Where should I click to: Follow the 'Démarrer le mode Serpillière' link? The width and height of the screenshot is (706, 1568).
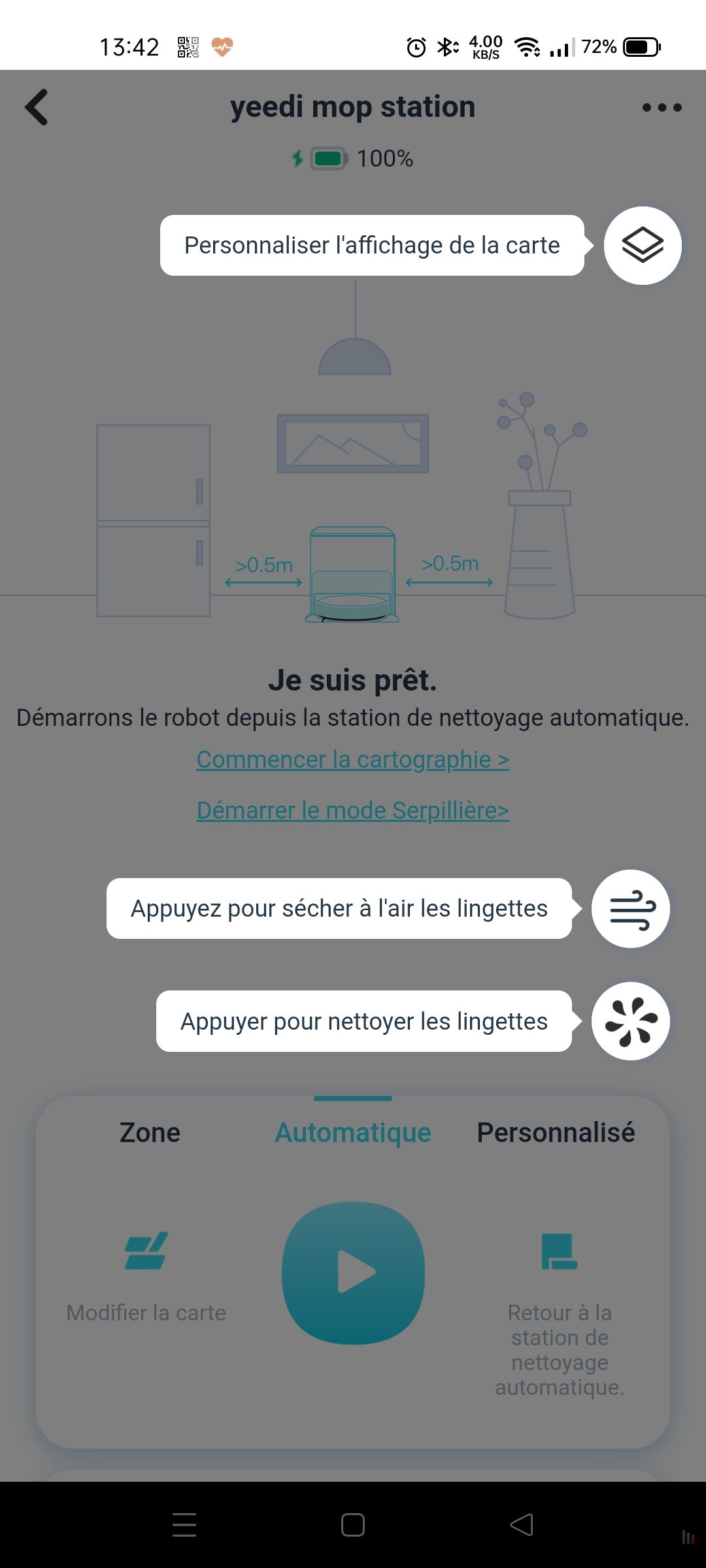point(353,810)
